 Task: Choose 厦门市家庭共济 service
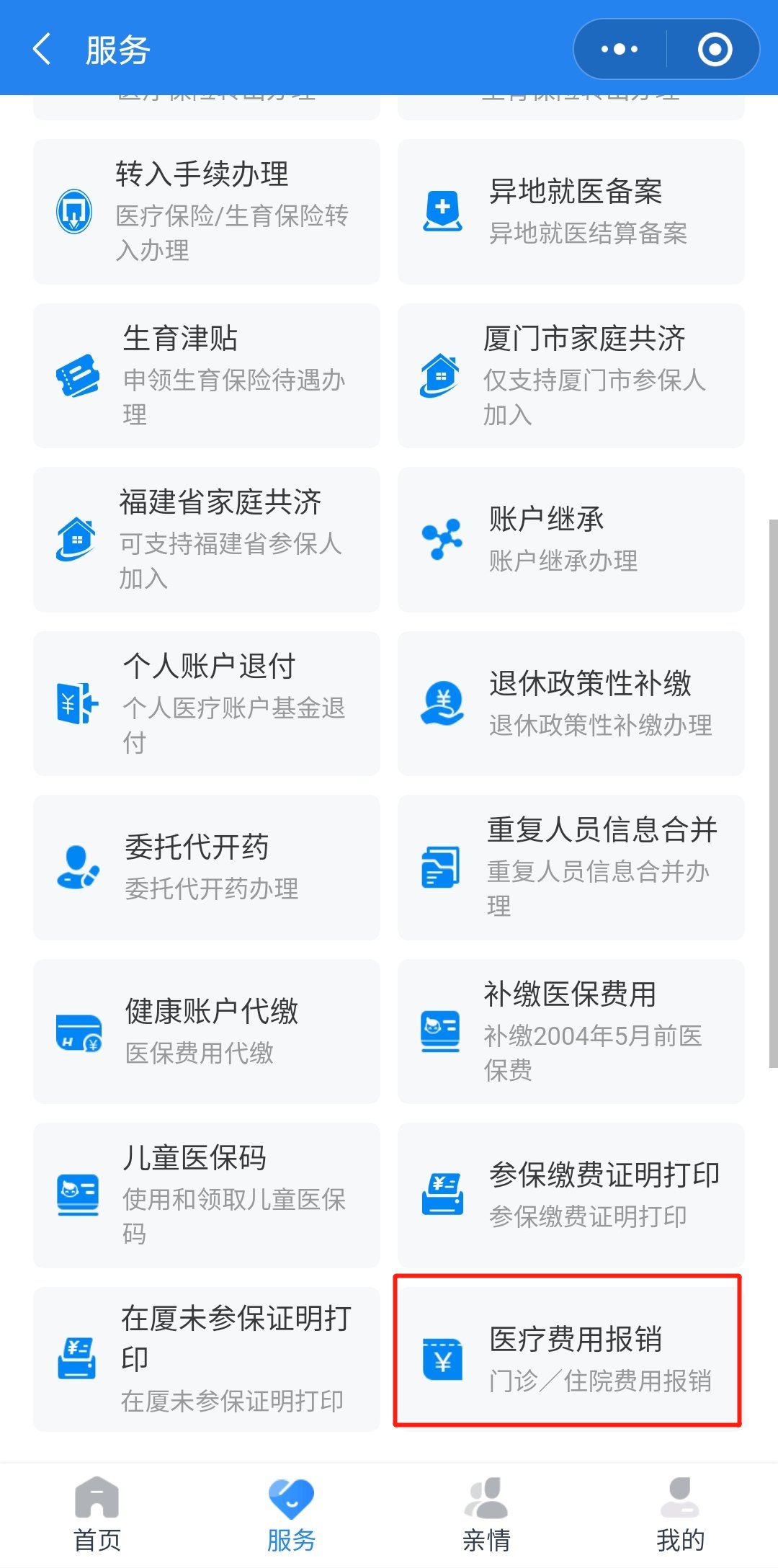(x=571, y=375)
